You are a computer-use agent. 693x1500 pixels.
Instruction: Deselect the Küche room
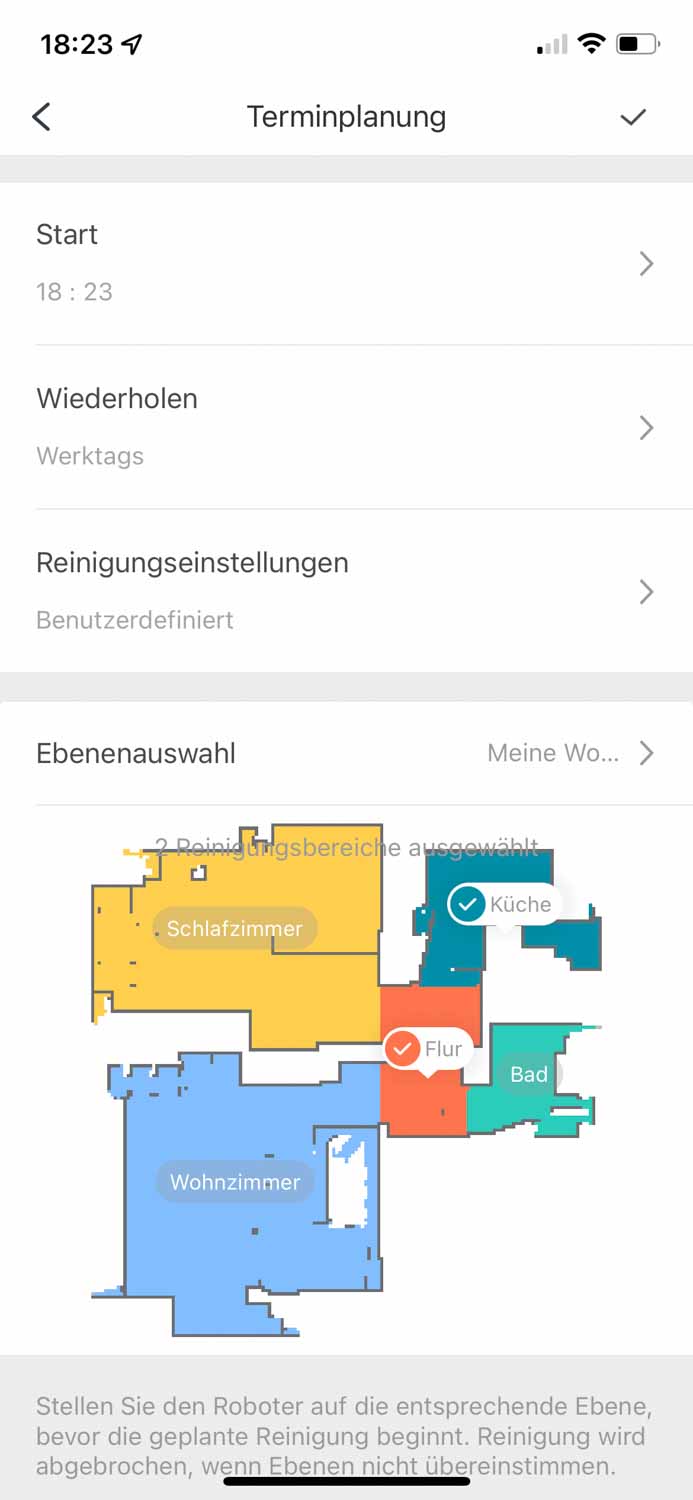tap(503, 904)
